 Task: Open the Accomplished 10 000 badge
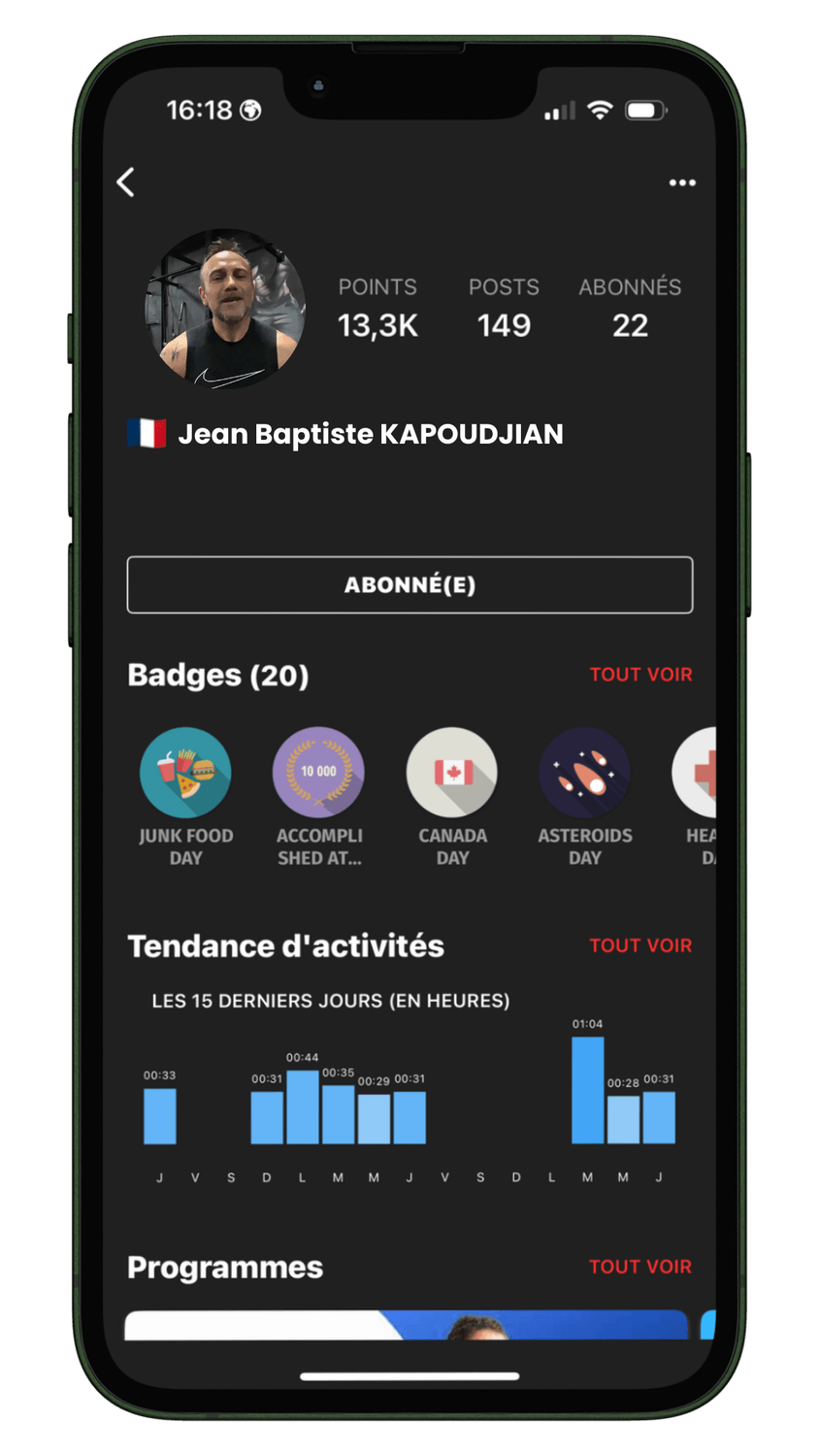[318, 774]
